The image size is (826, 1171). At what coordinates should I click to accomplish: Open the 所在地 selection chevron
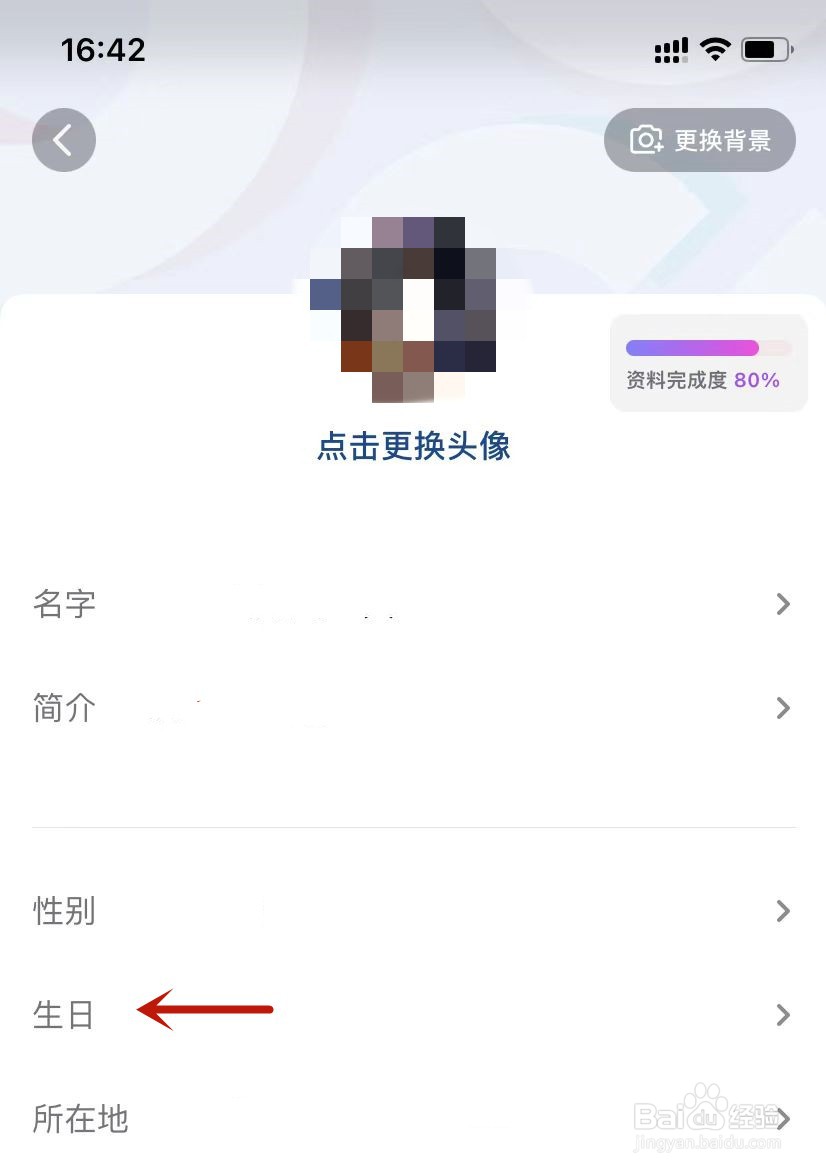coord(783,1119)
